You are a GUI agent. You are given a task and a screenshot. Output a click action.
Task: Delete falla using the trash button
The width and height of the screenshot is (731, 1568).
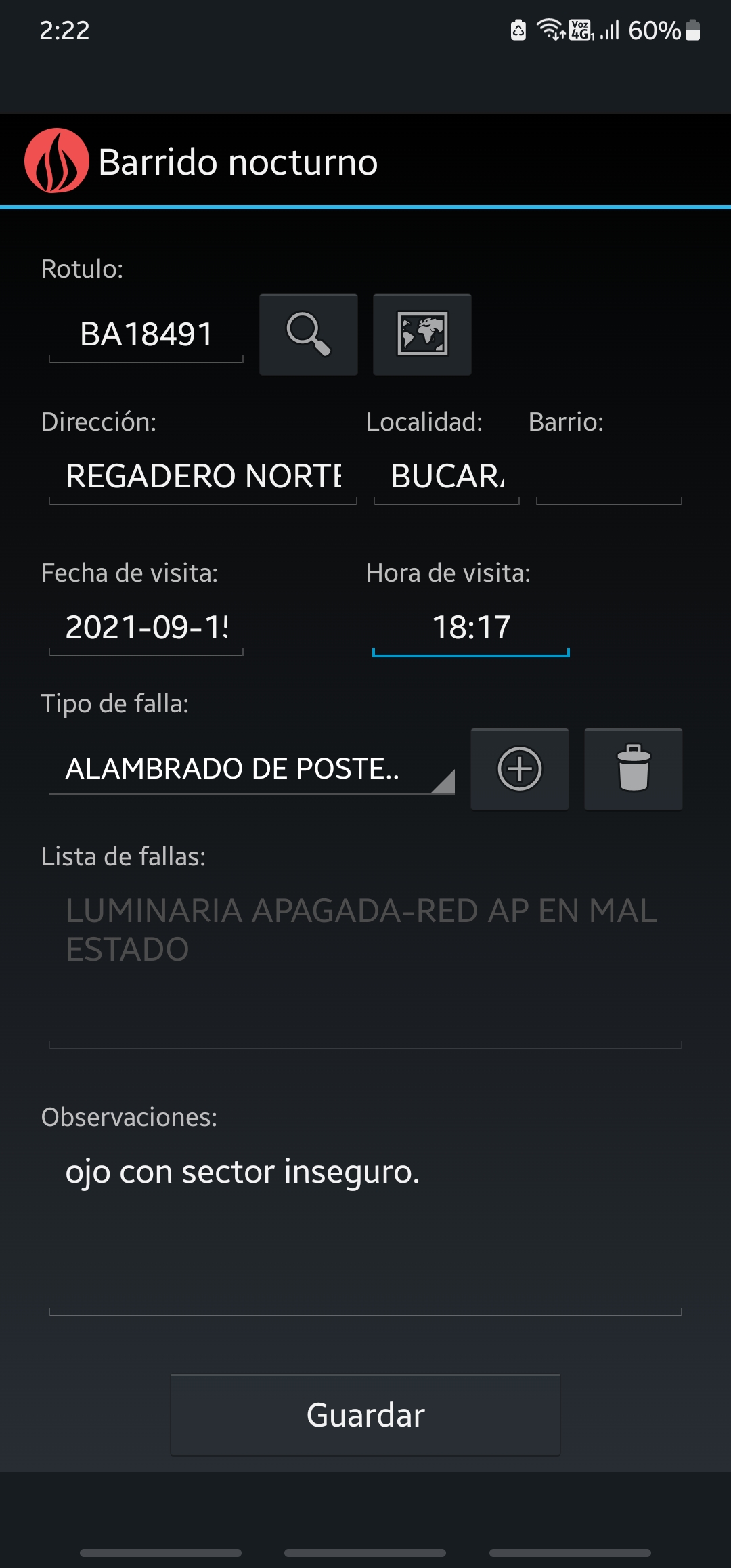634,769
